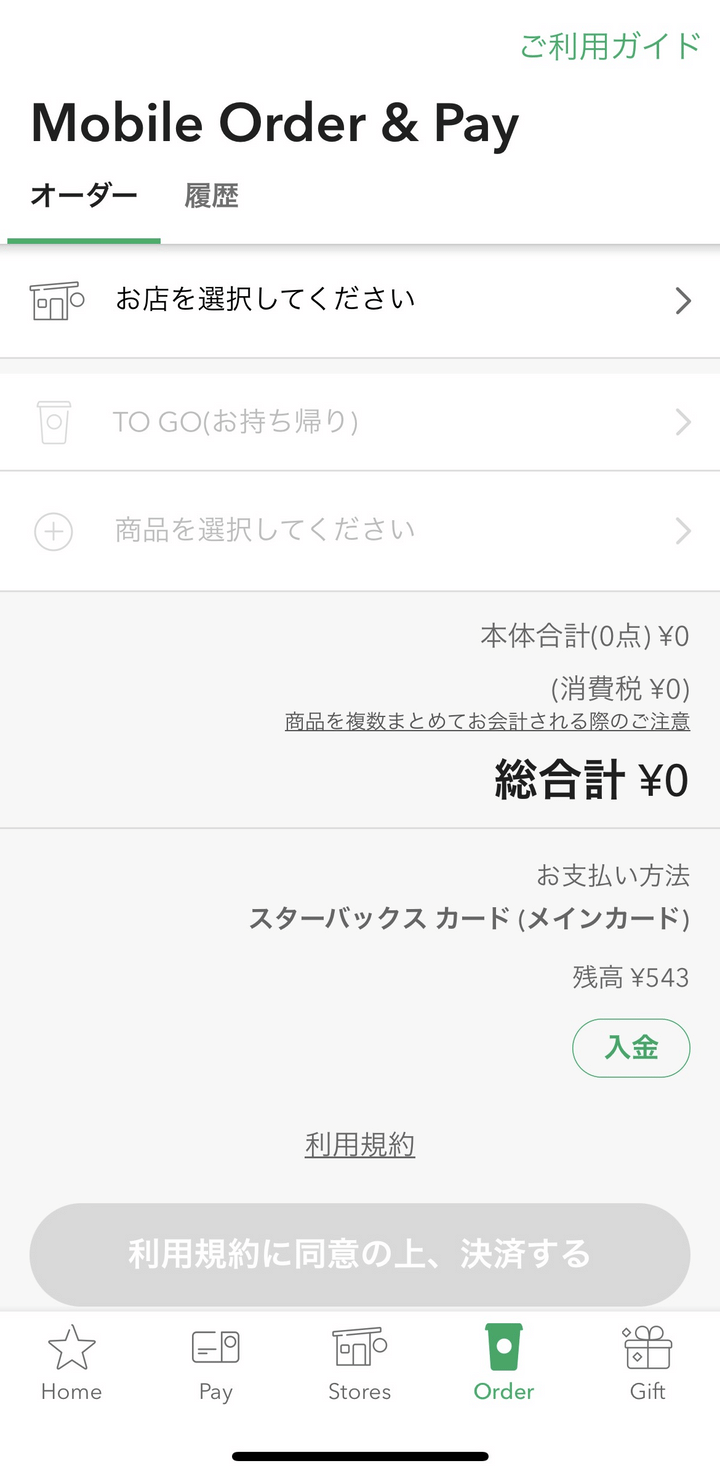Tap 商品を選択してください to add products
720x1476 pixels.
[x=360, y=530]
